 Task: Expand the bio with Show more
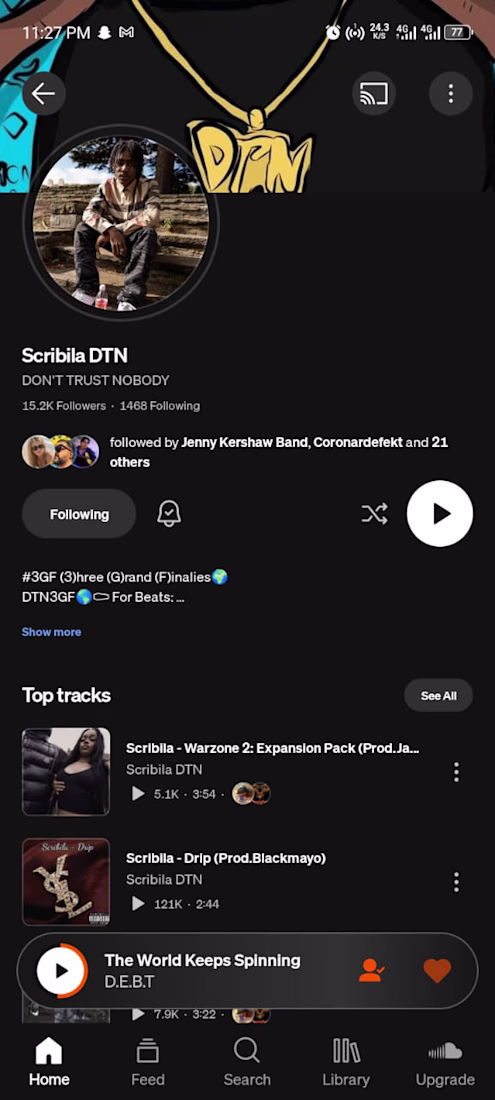pyautogui.click(x=51, y=632)
